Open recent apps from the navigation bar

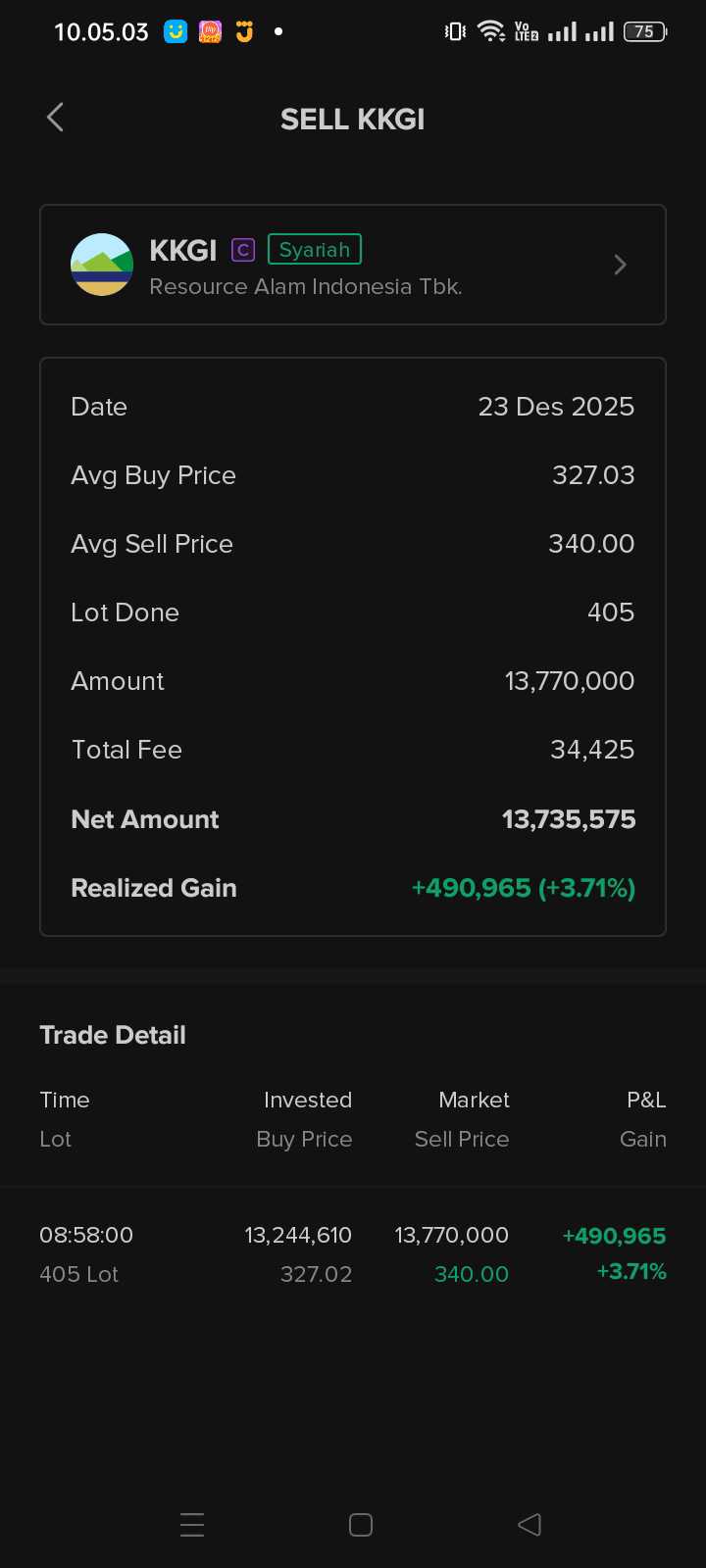[x=192, y=1525]
